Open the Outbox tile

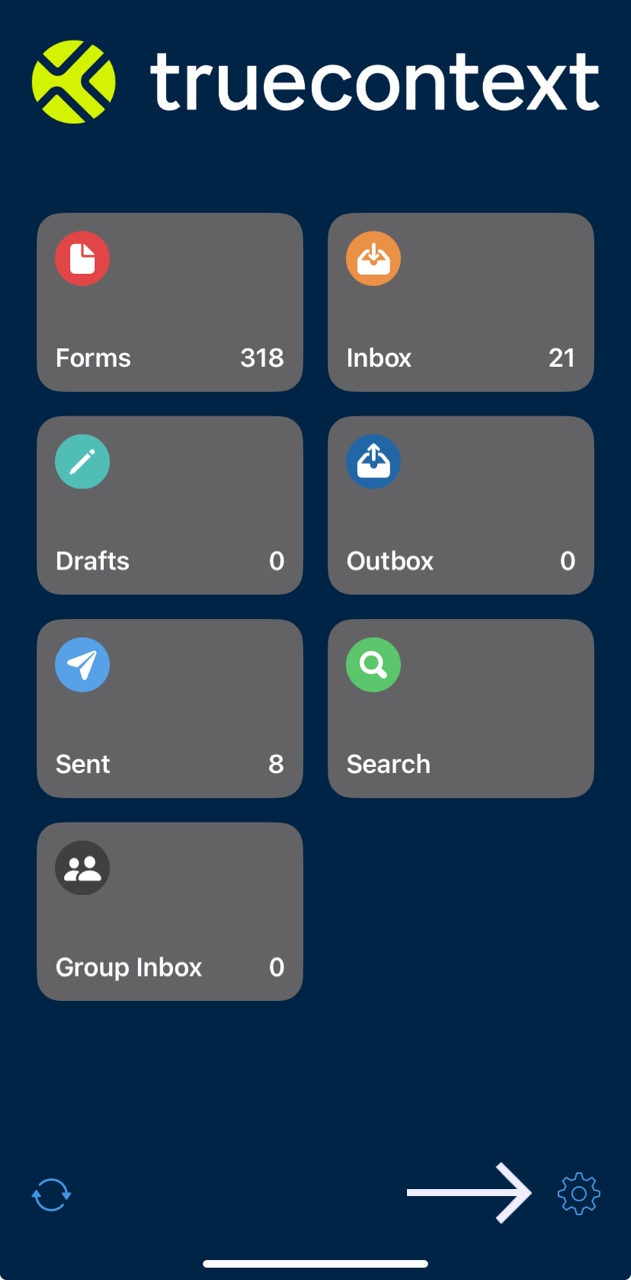(461, 505)
